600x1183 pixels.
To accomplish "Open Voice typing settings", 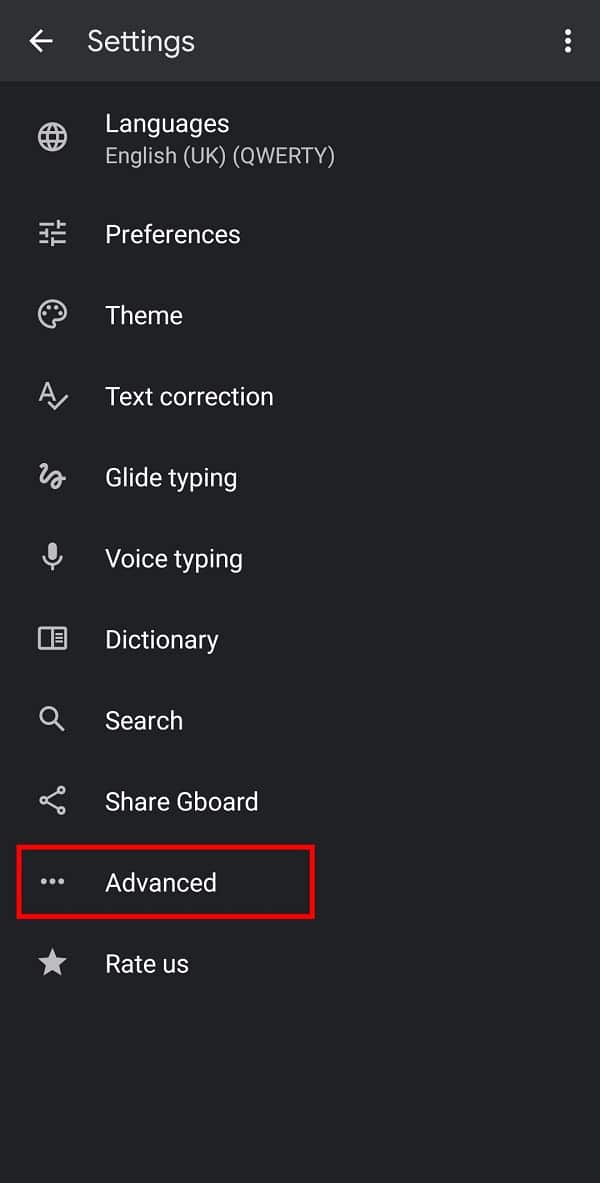I will tap(174, 558).
